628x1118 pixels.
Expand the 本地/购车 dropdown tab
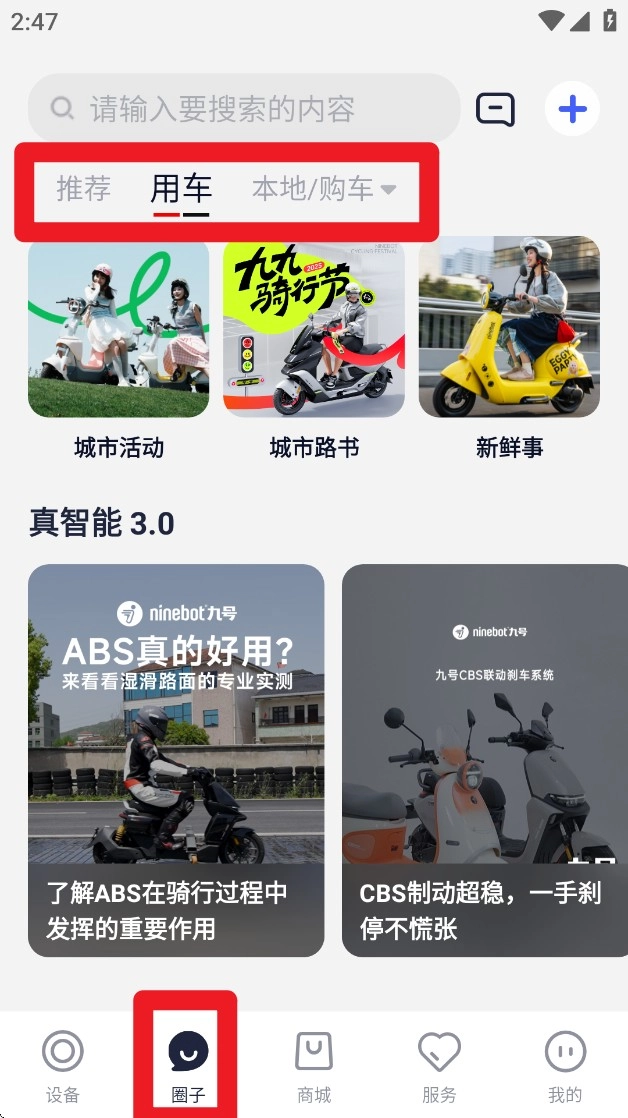323,188
